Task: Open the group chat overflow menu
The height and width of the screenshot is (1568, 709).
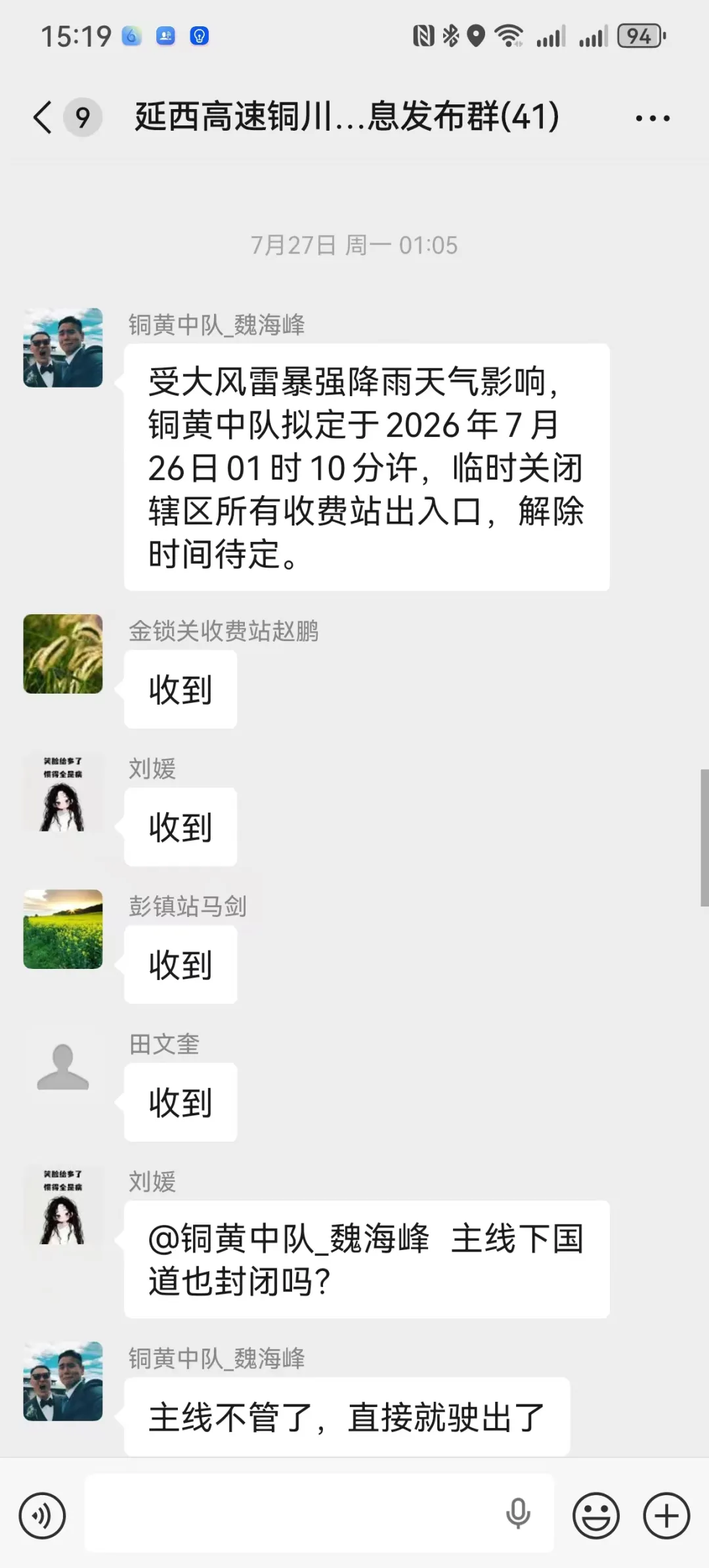Action: click(653, 119)
